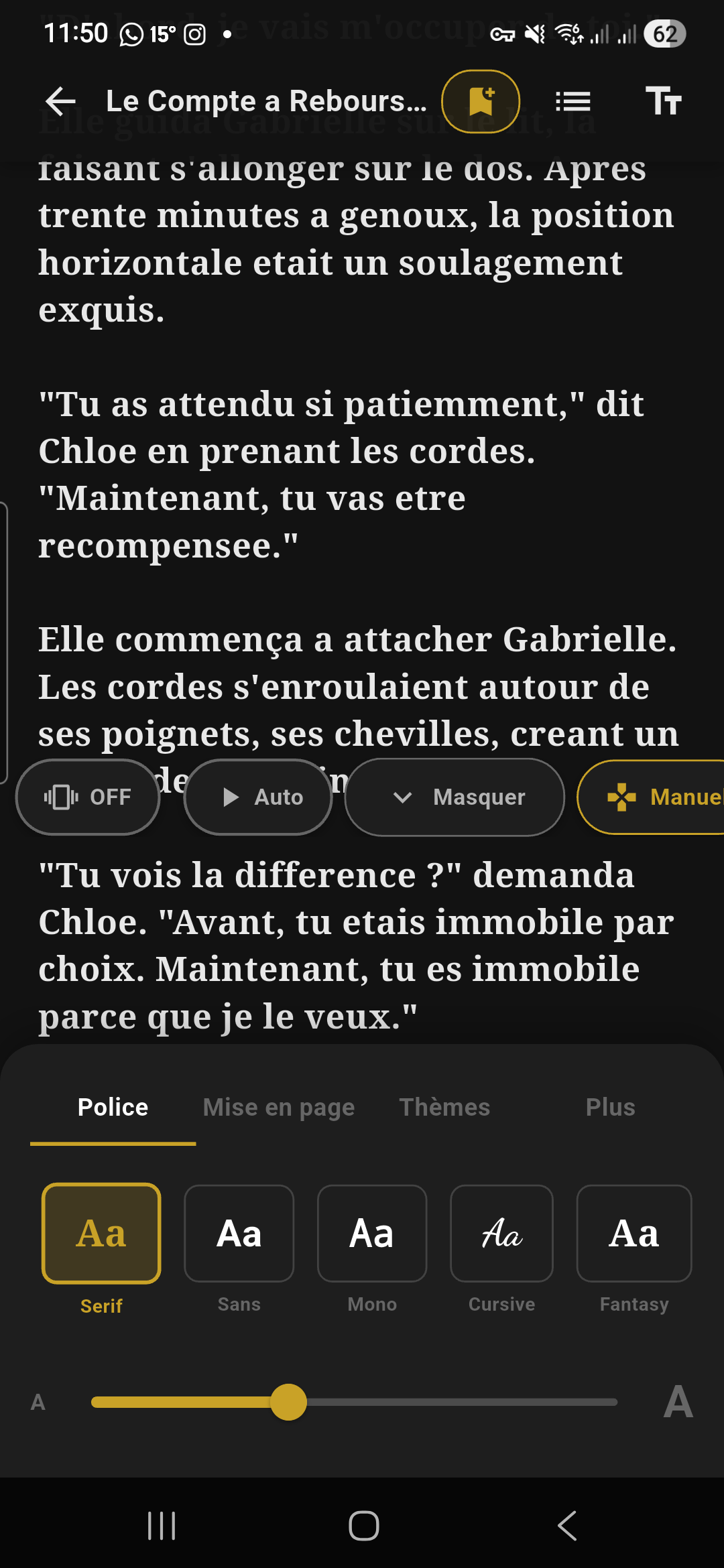Image resolution: width=724 pixels, height=1568 pixels.
Task: Add a bookmark to this page
Action: point(480,101)
